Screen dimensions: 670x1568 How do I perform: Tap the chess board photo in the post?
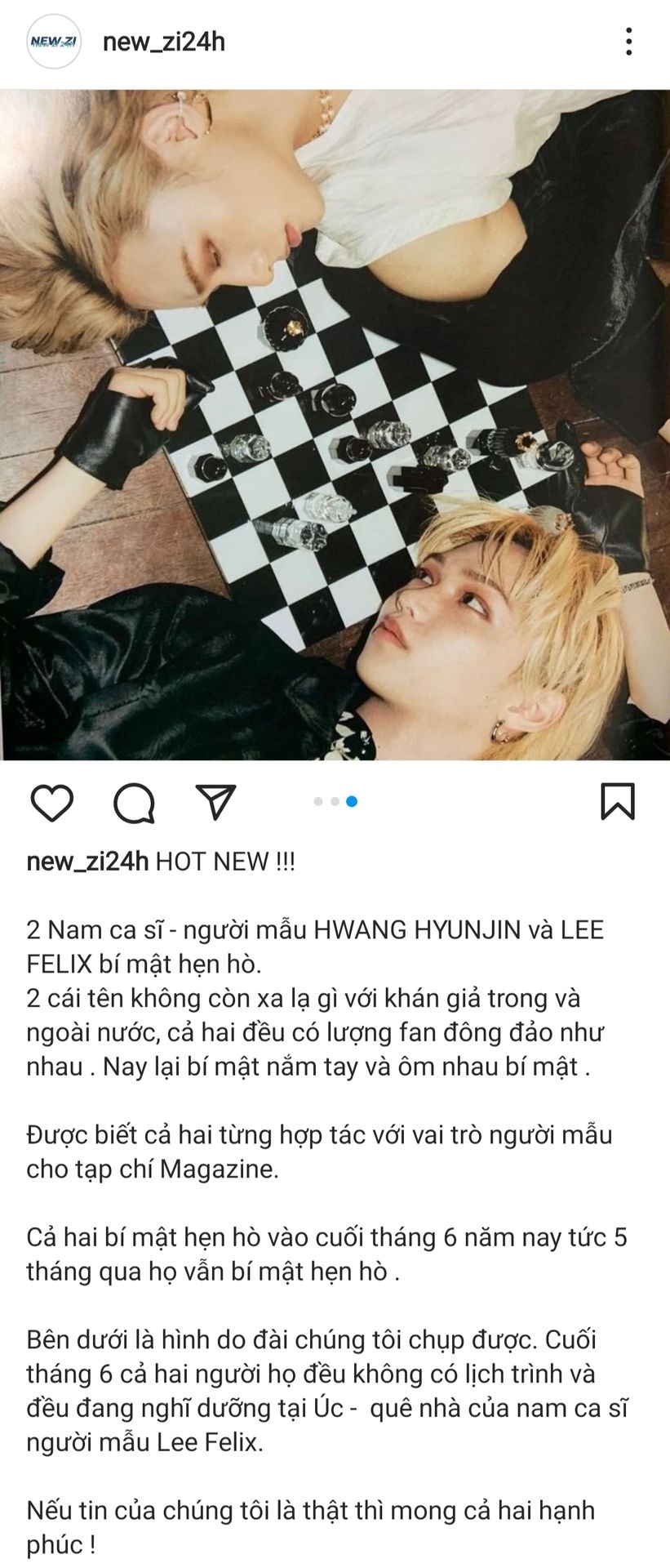(335, 425)
